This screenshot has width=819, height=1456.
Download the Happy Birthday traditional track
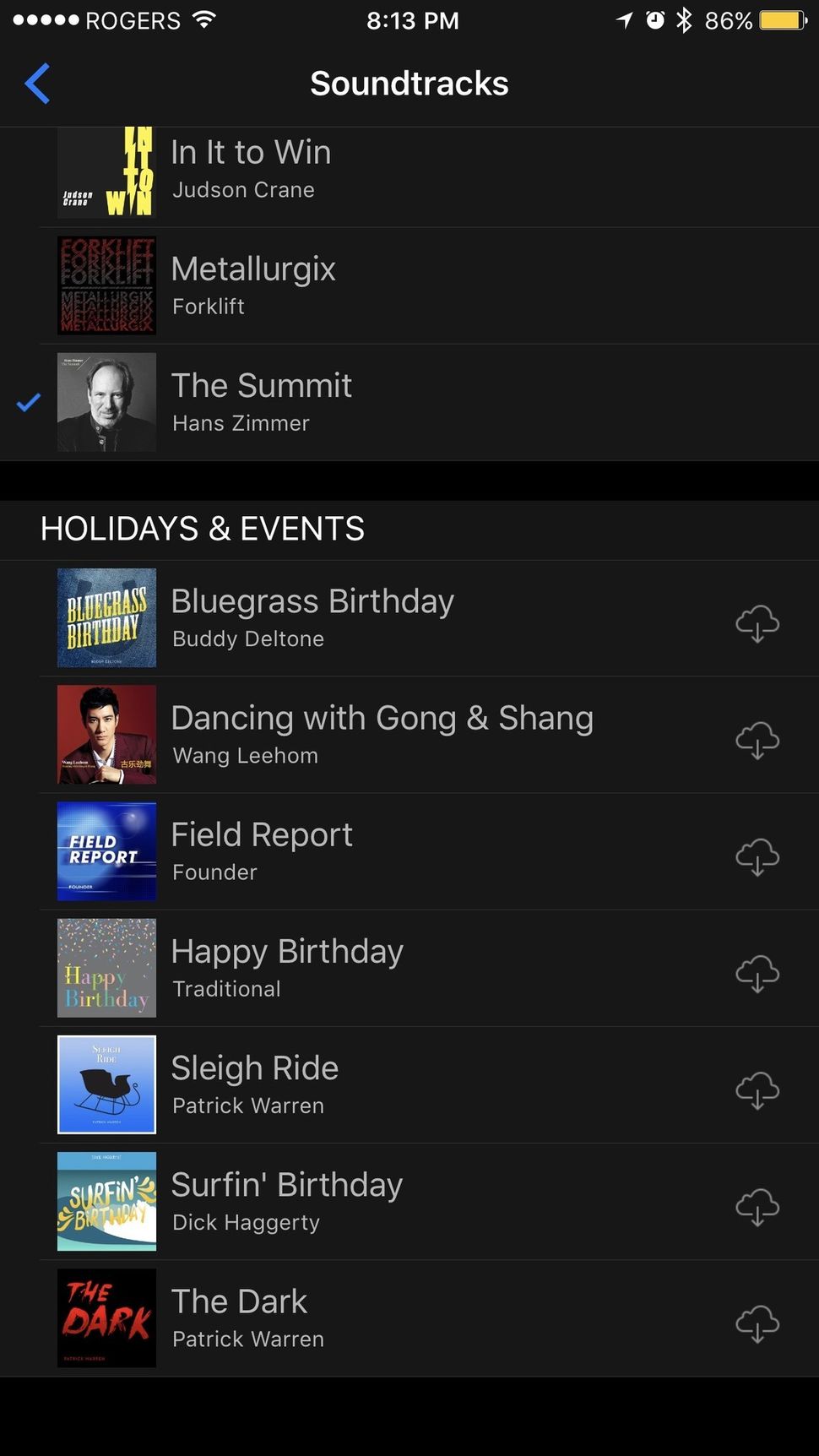[757, 974]
